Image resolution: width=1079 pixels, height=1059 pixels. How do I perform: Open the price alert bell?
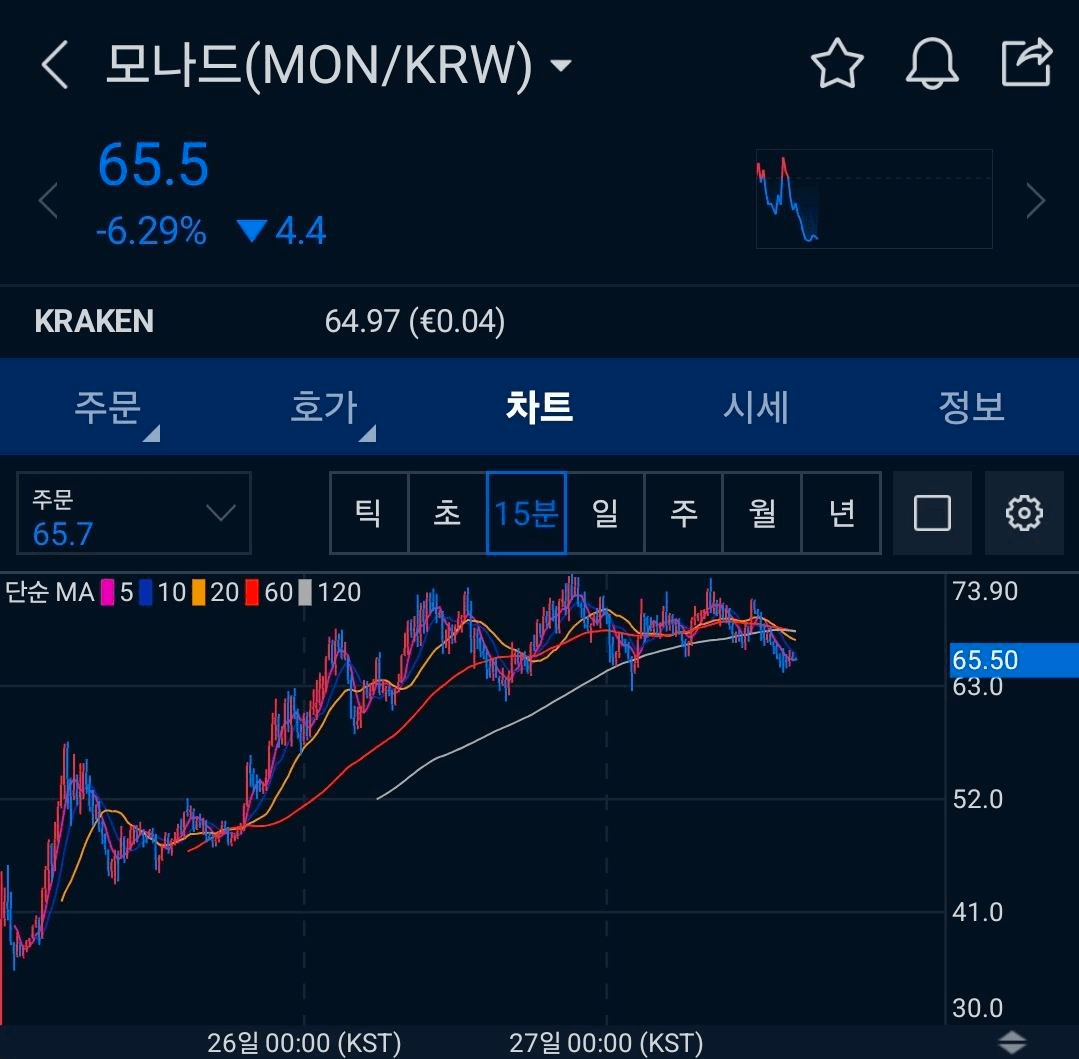[x=931, y=65]
